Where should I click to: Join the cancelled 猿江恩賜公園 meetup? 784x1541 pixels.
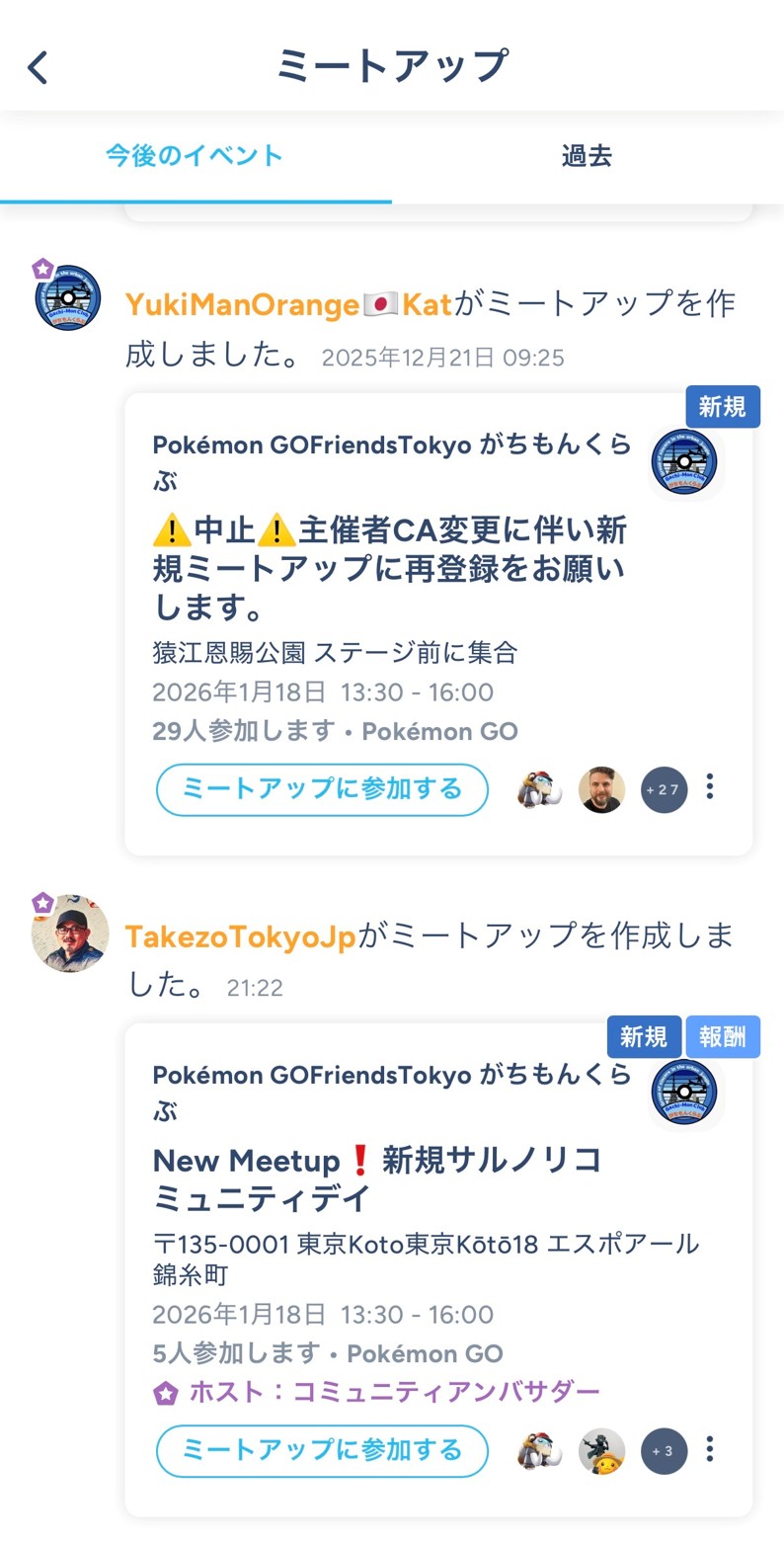(322, 789)
